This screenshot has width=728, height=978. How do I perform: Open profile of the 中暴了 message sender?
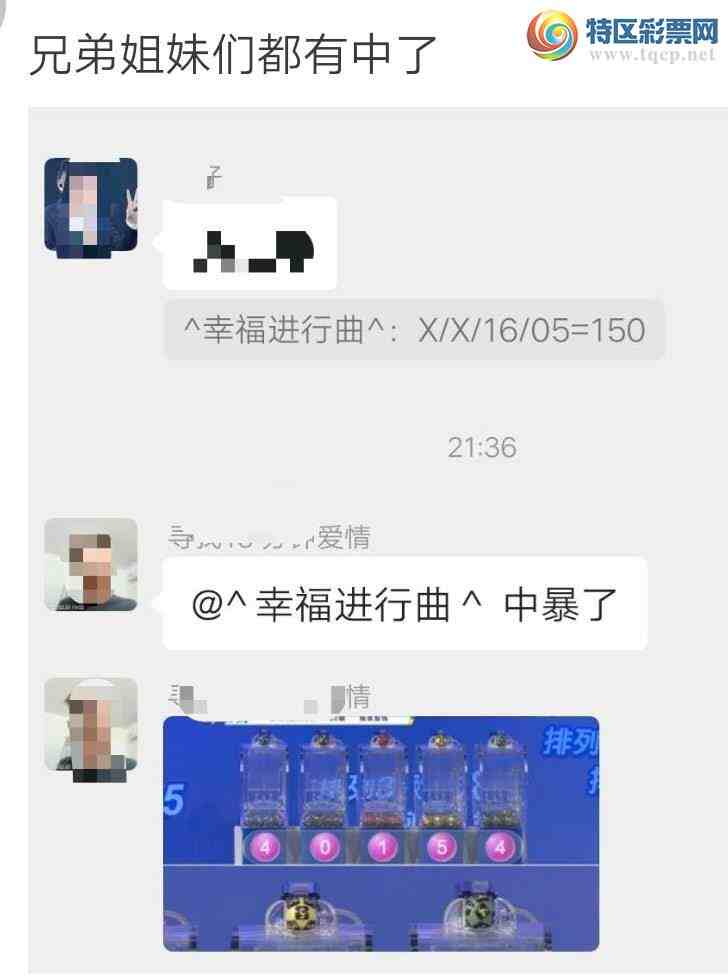coord(91,564)
